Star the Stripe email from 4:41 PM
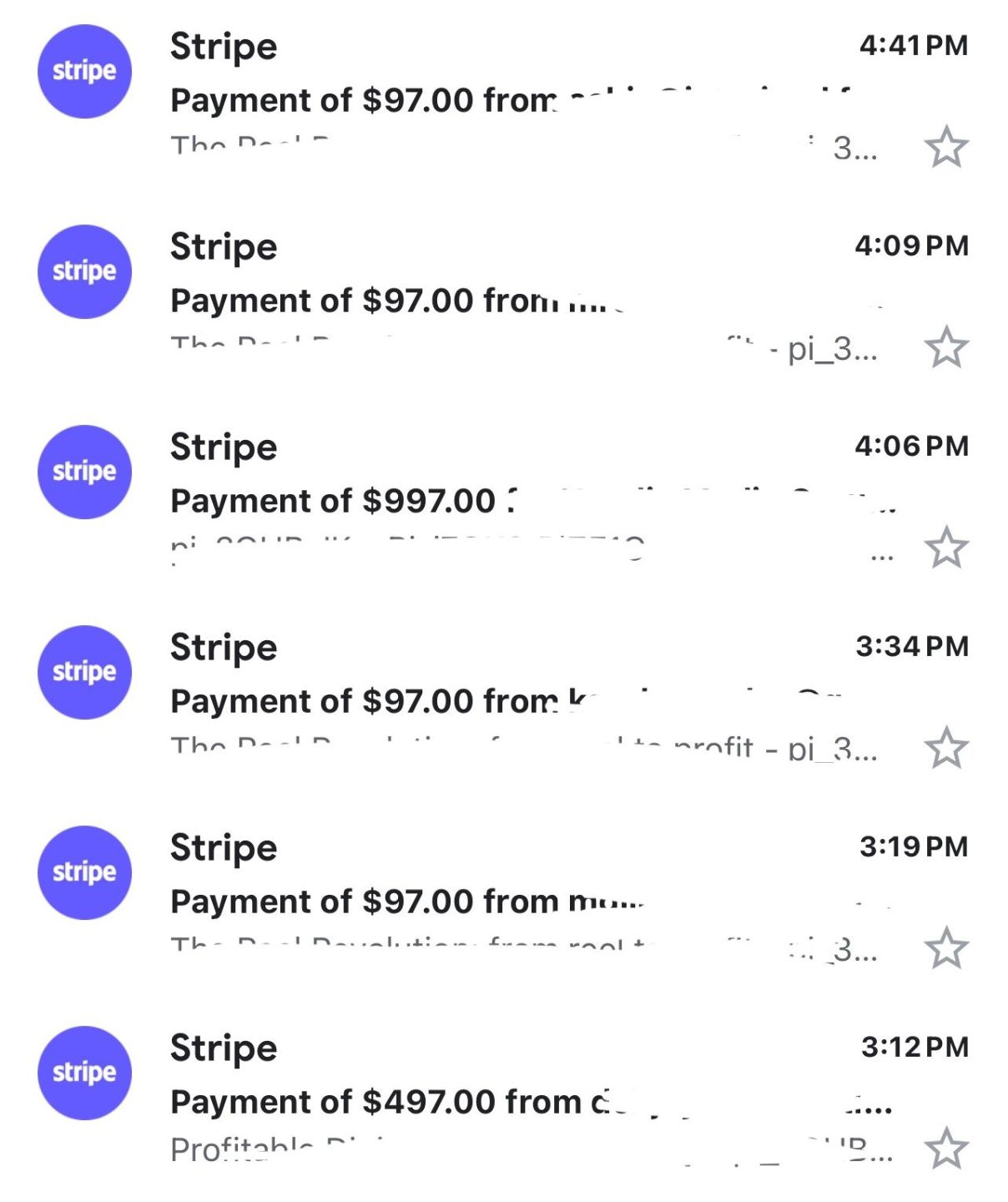The width and height of the screenshot is (1008, 1202). (946, 148)
